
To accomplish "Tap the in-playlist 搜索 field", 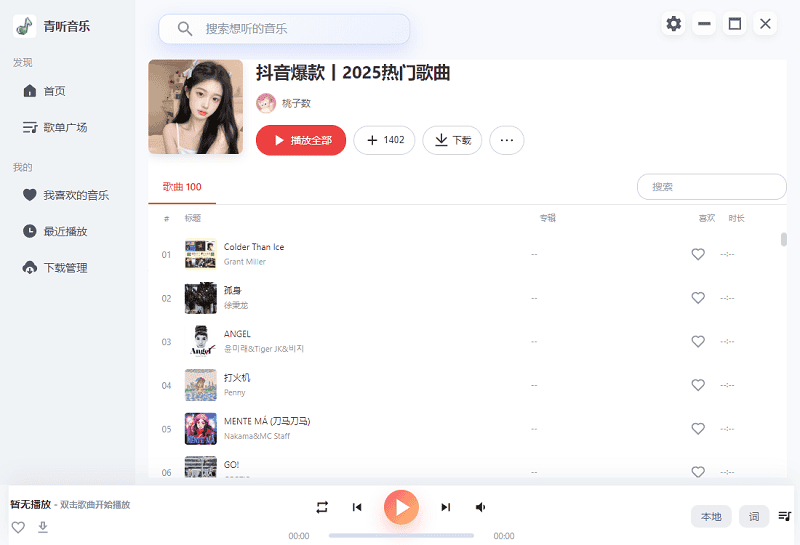I will point(712,187).
